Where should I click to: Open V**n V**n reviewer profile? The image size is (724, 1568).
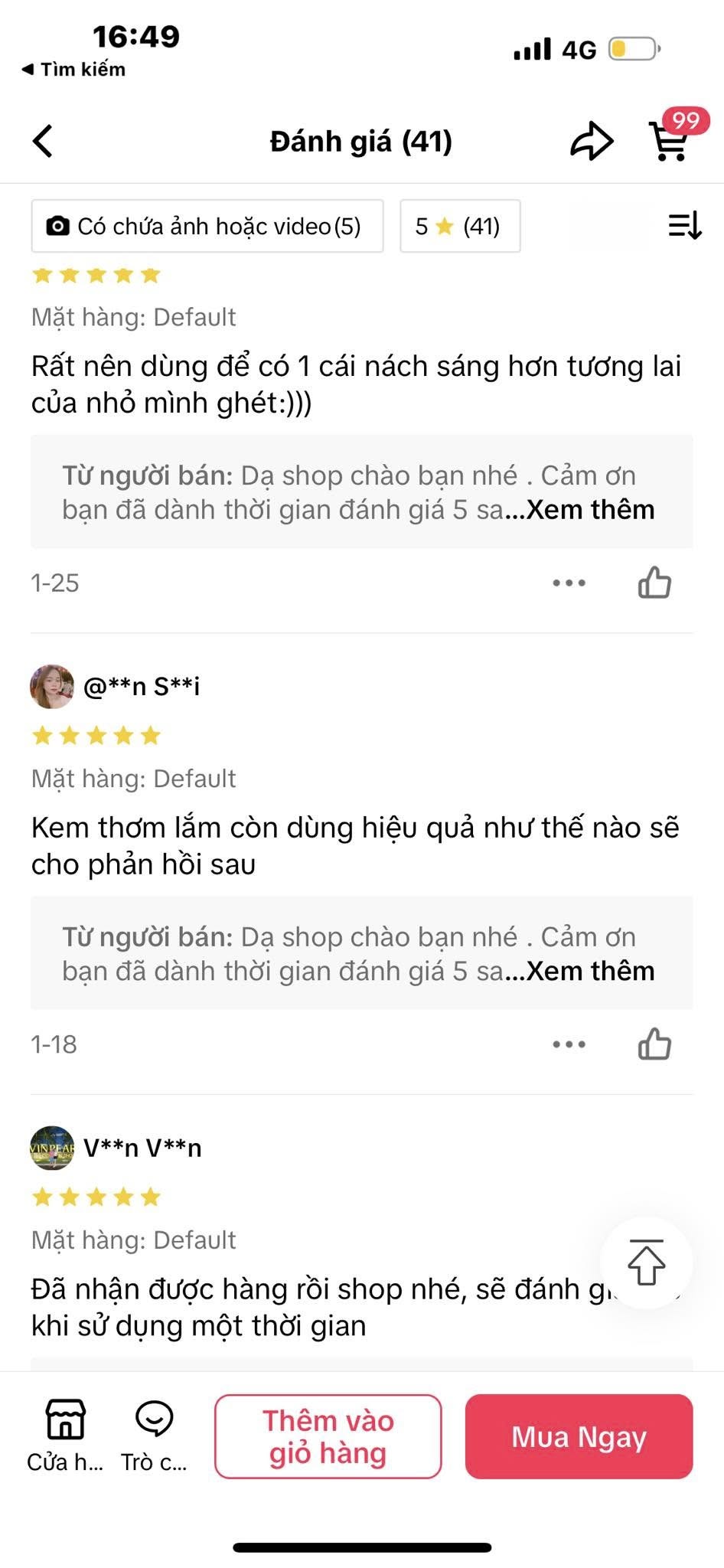coord(52,1148)
